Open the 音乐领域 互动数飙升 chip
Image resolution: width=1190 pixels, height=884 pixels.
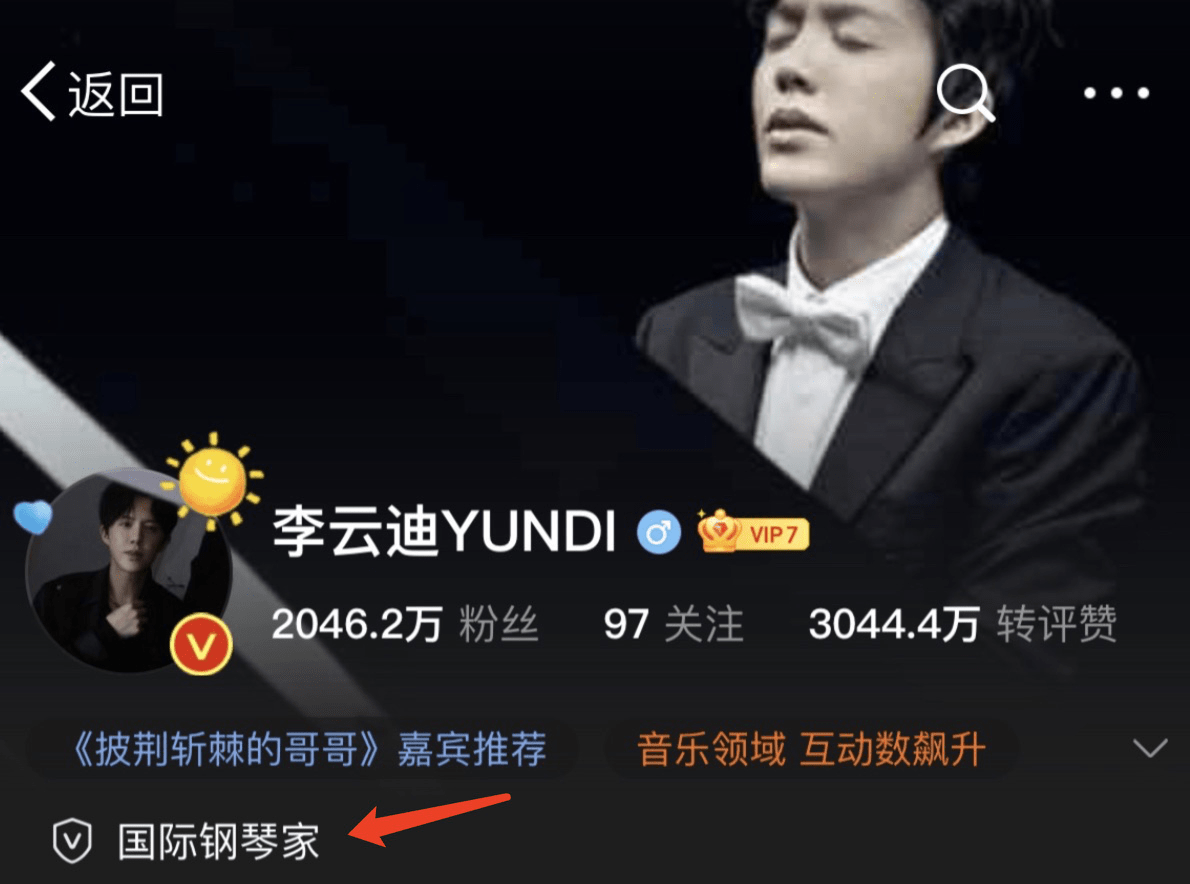pos(811,749)
